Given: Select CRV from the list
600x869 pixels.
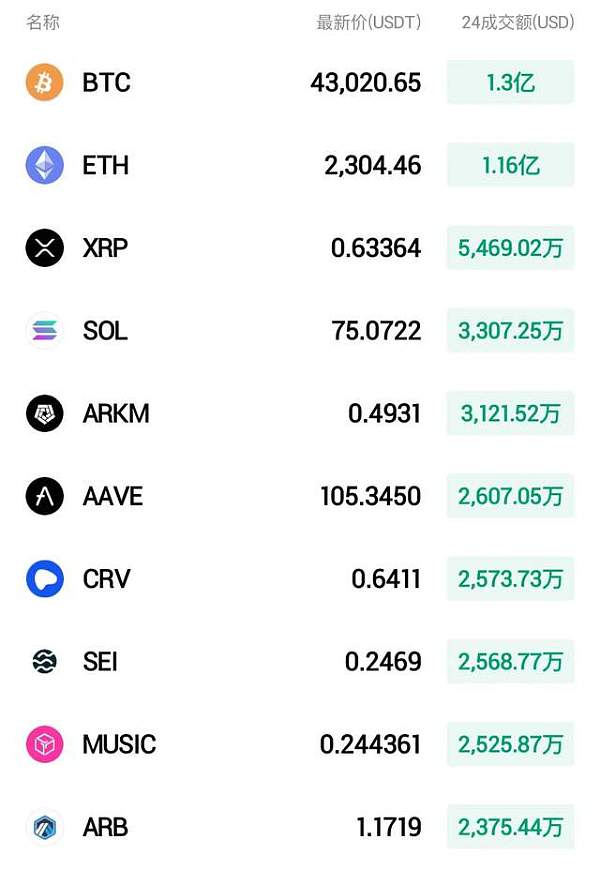Looking at the screenshot, I should (x=106, y=579).
